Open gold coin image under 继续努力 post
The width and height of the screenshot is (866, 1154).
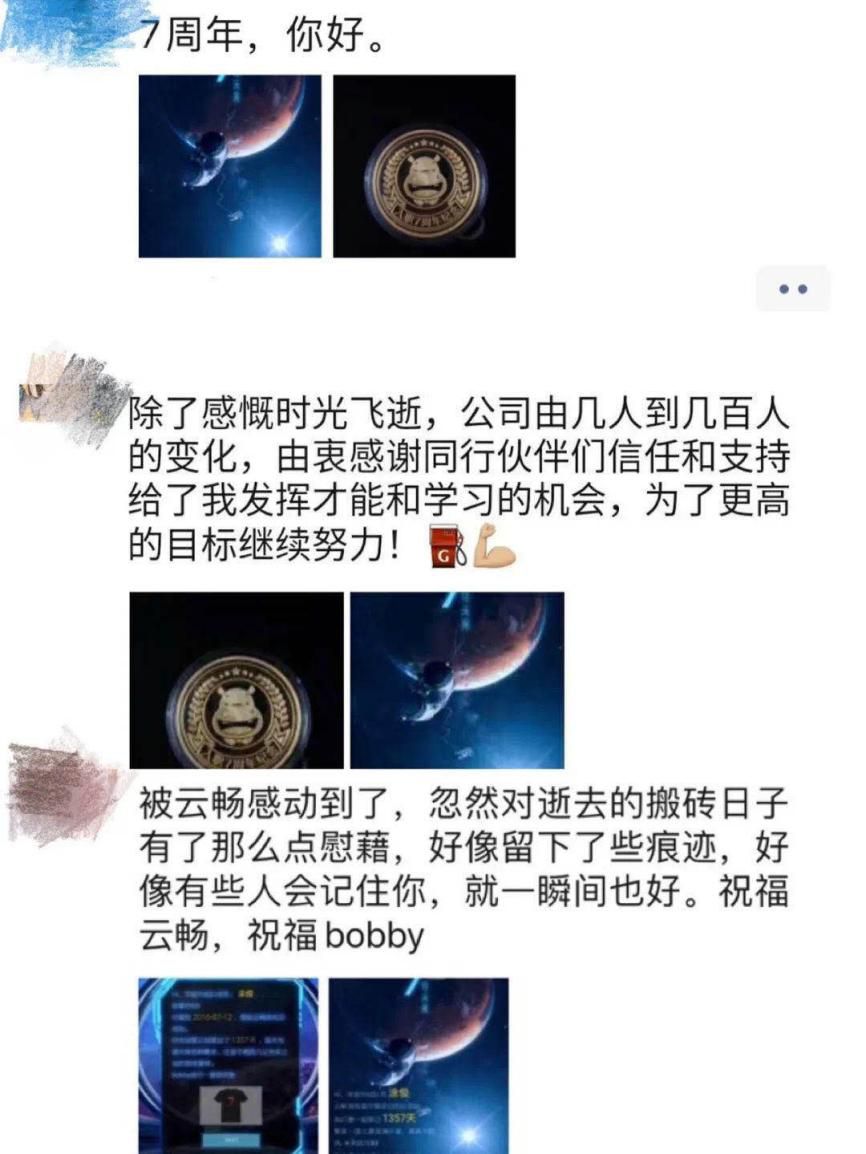pyautogui.click(x=236, y=680)
